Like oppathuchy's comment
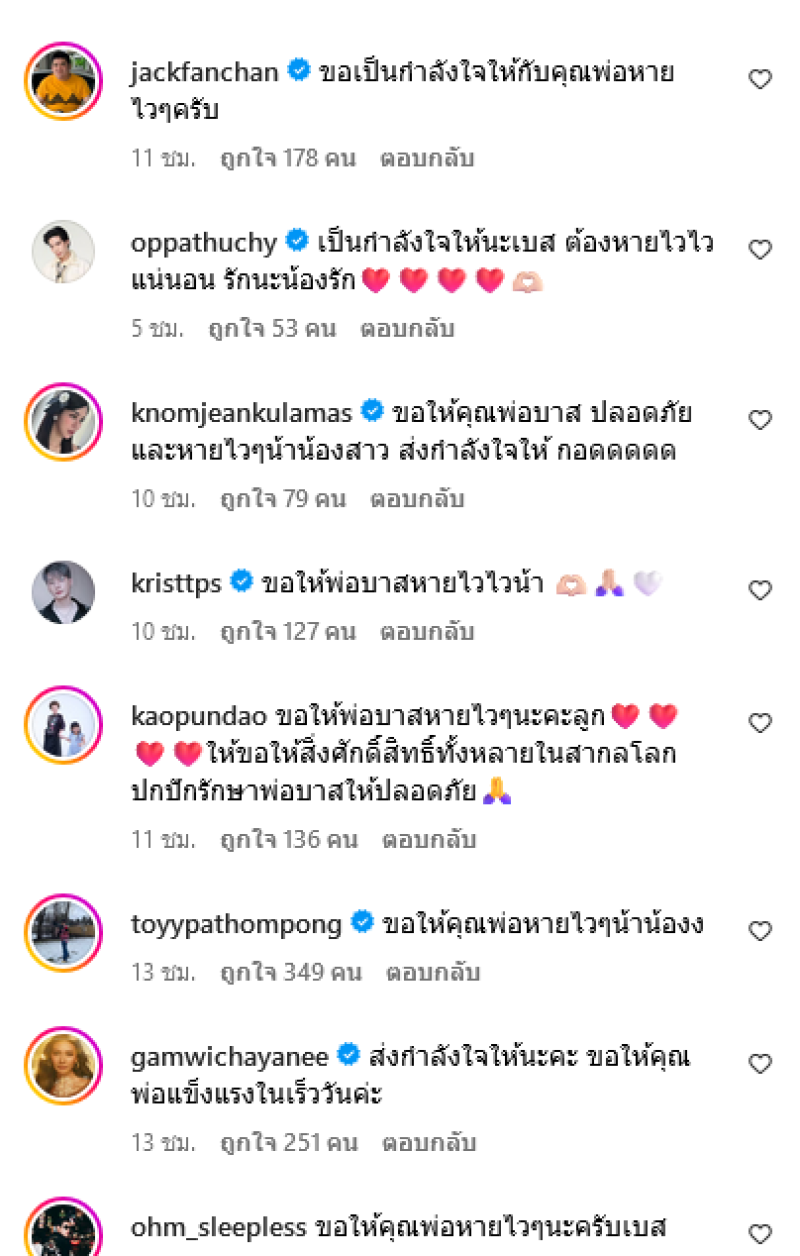The height and width of the screenshot is (1256, 800). click(761, 250)
